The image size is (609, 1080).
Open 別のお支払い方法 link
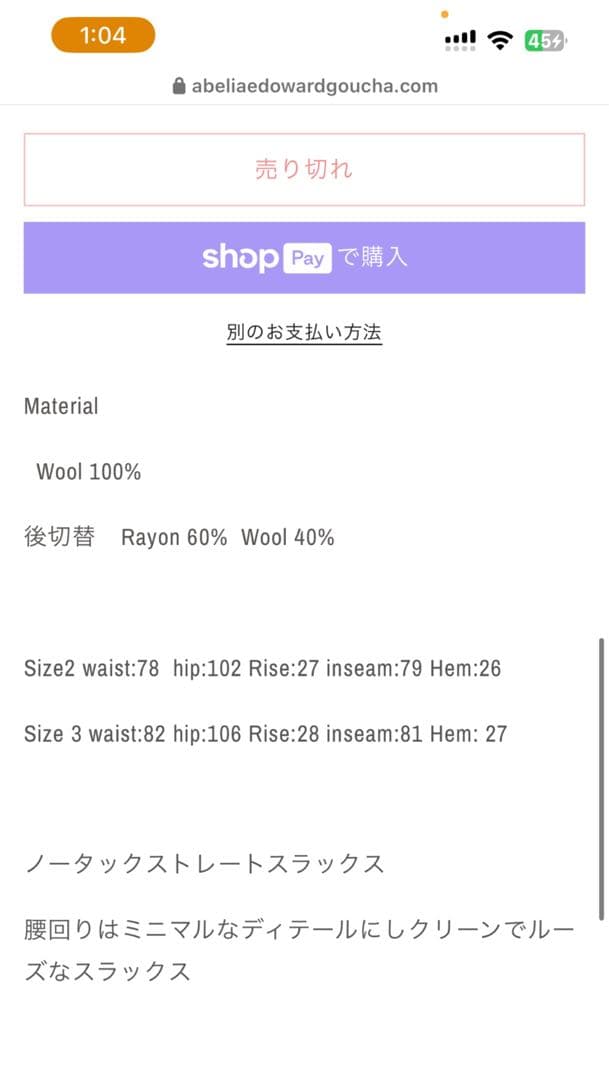tap(304, 332)
